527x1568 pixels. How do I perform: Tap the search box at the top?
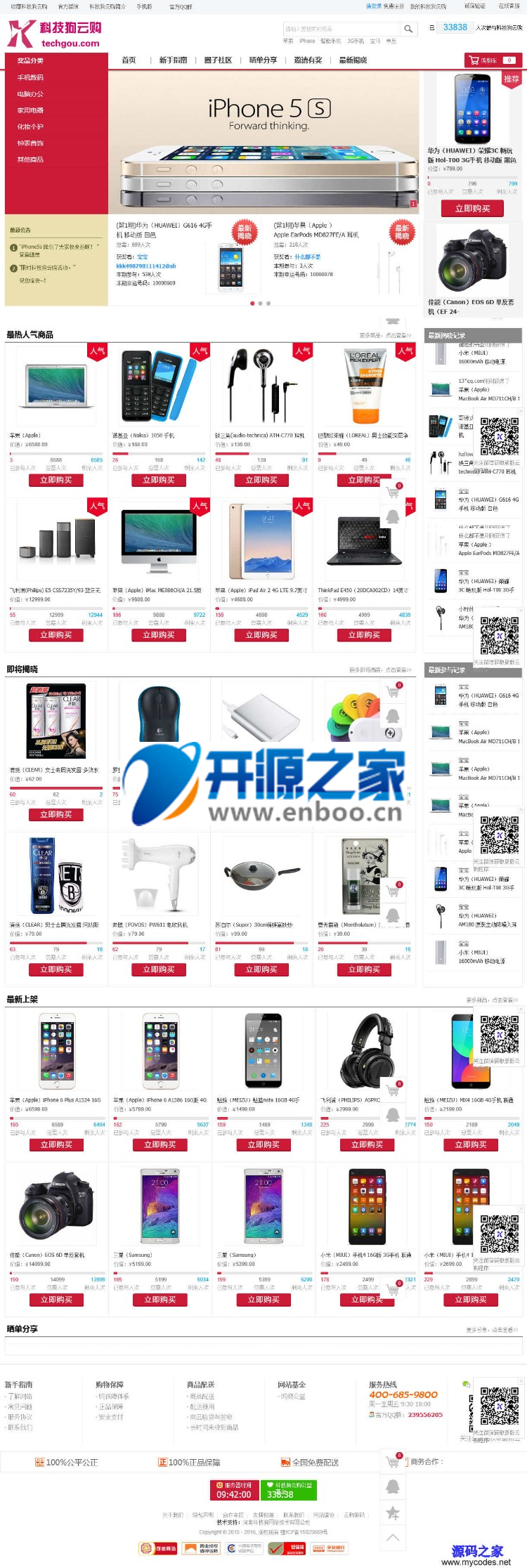341,29
